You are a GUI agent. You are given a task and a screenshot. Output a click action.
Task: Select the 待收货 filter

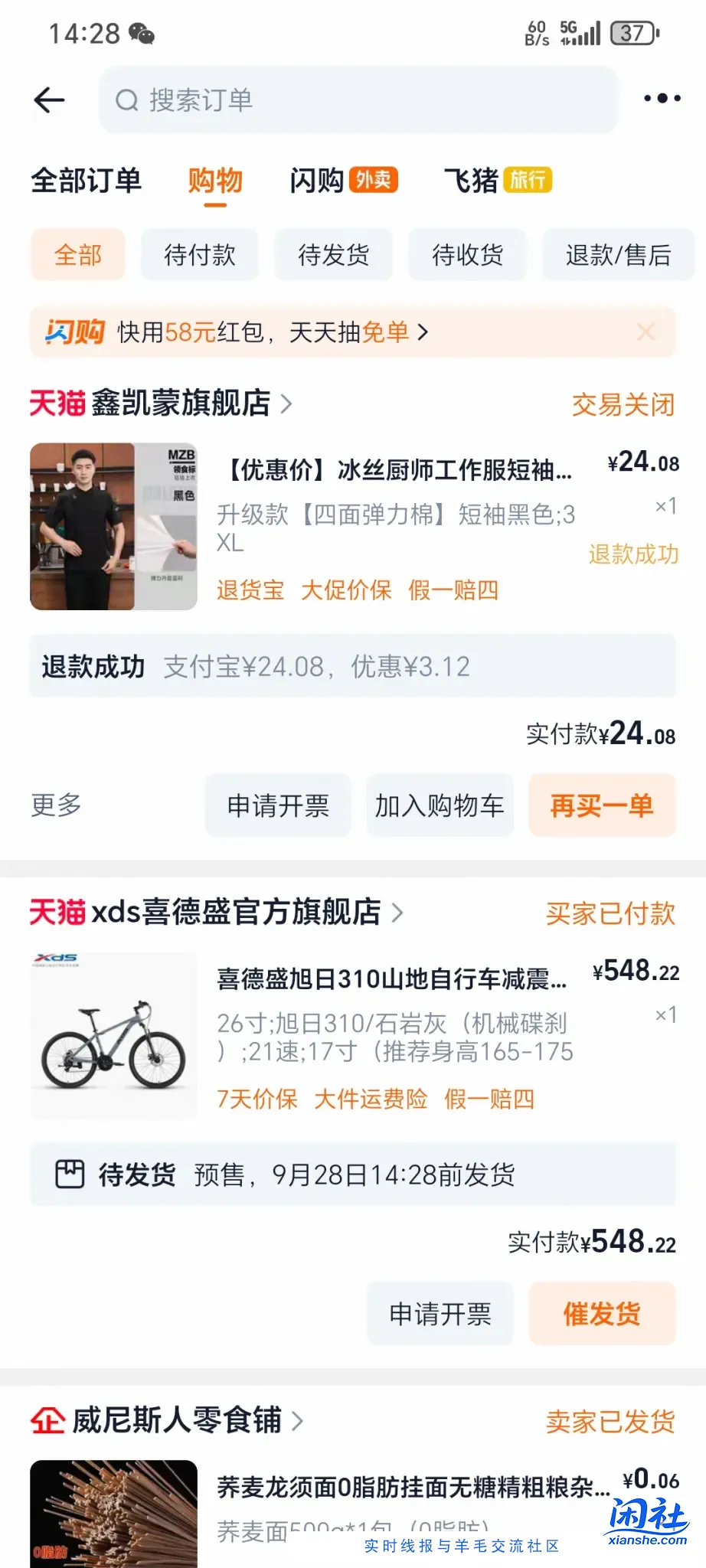pos(468,255)
